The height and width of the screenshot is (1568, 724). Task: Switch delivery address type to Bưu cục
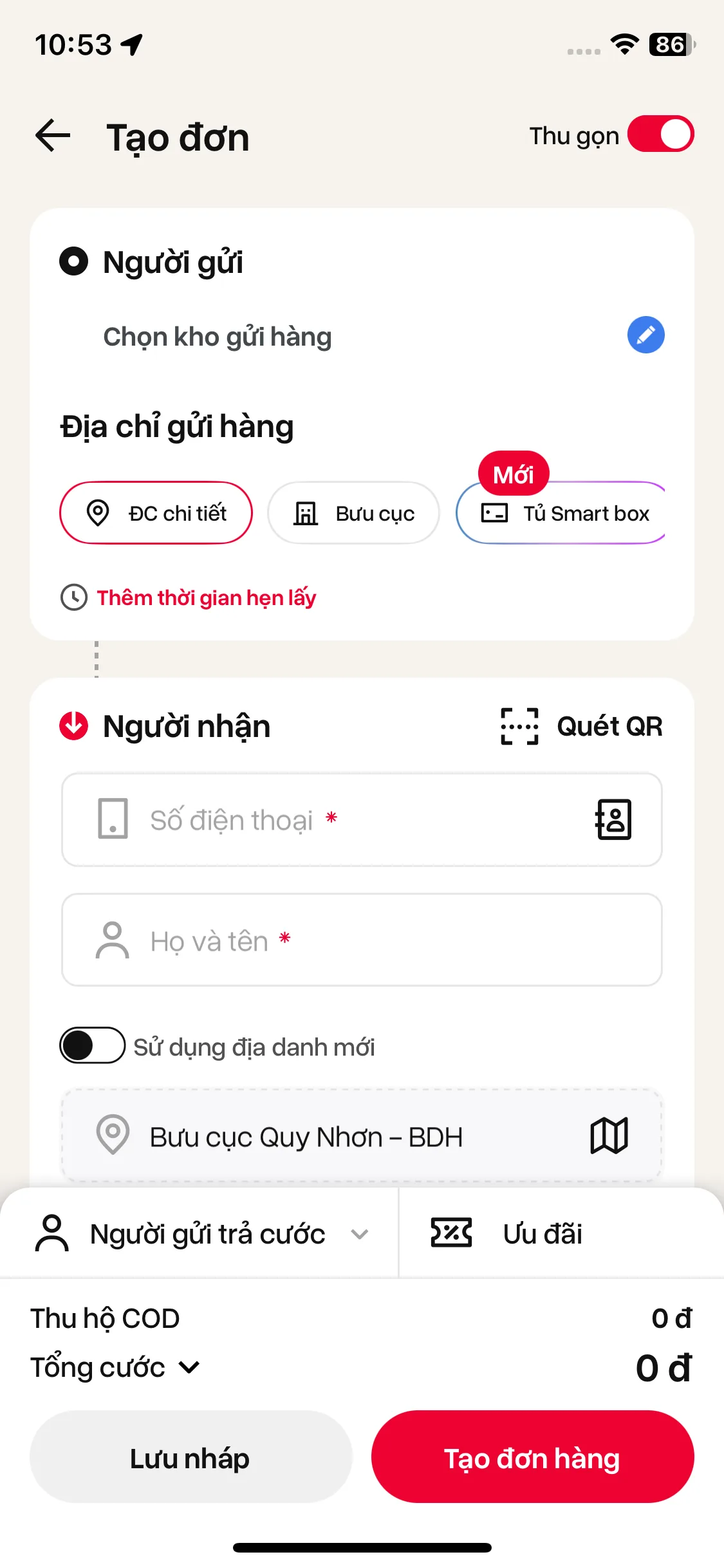coord(353,513)
